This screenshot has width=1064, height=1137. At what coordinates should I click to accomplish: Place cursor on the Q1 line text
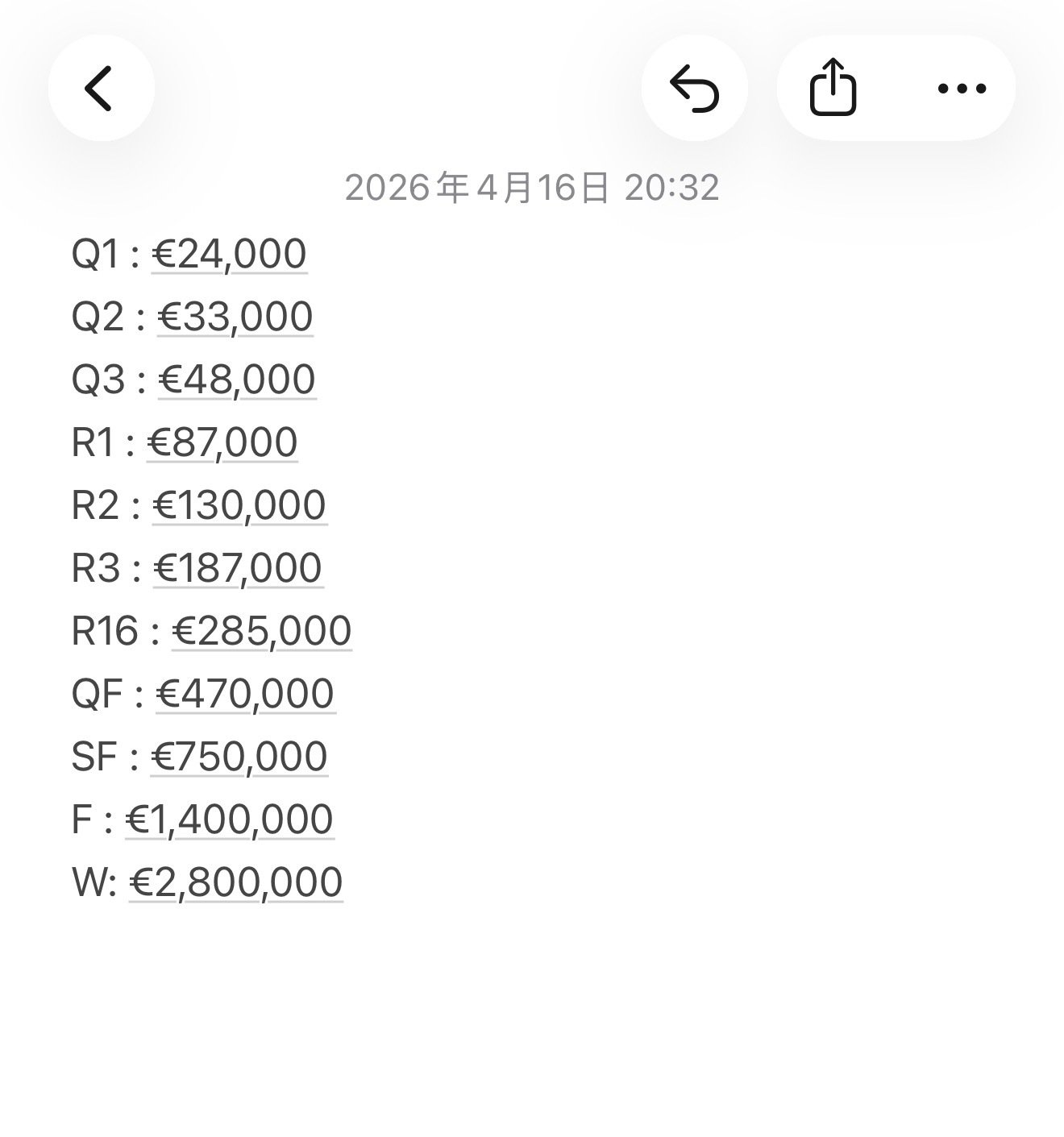97,253
